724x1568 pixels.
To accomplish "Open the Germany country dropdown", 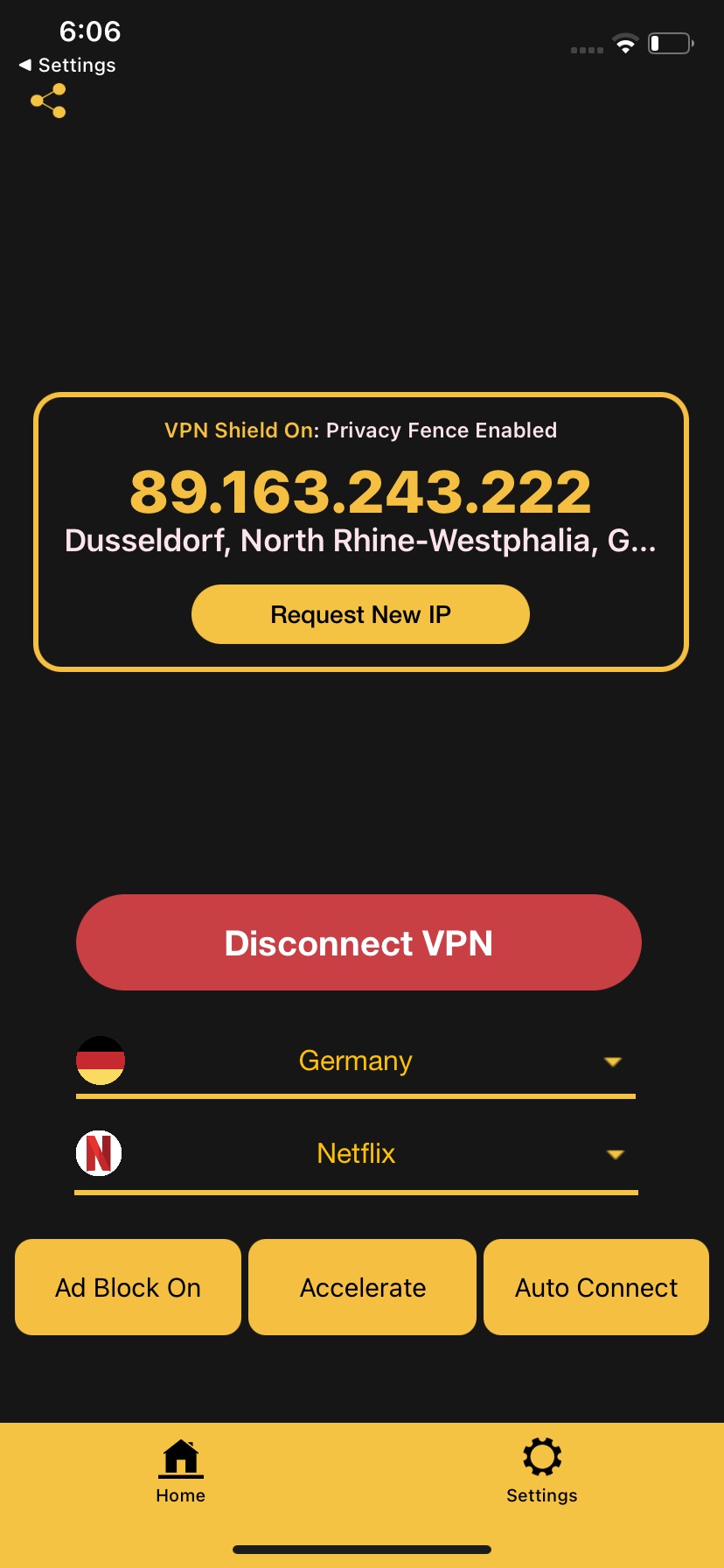I will 356,1061.
